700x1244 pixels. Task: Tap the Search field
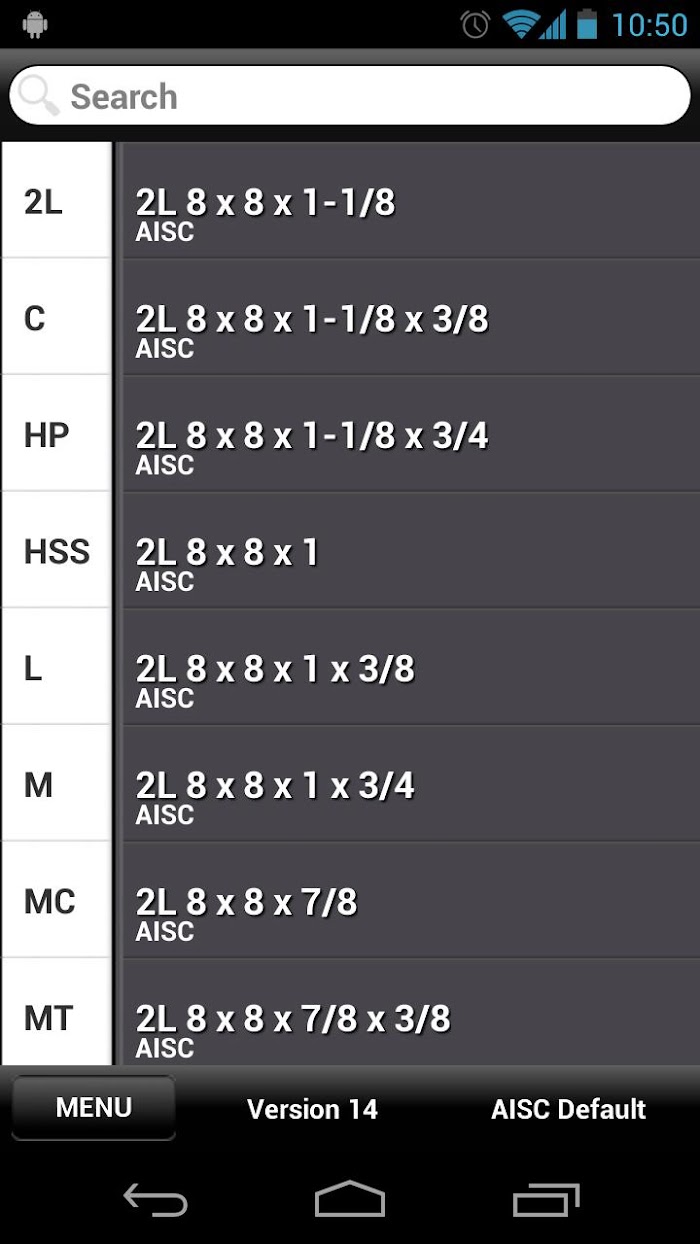(x=350, y=96)
